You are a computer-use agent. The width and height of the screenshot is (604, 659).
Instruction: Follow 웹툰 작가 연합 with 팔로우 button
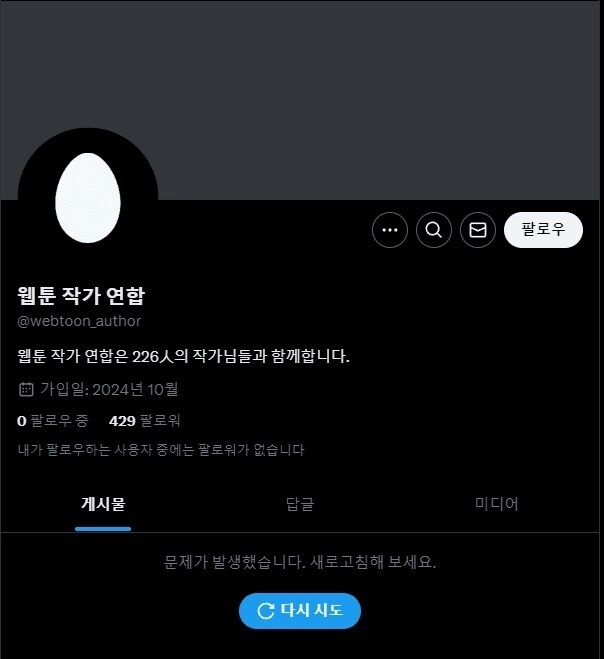click(543, 230)
